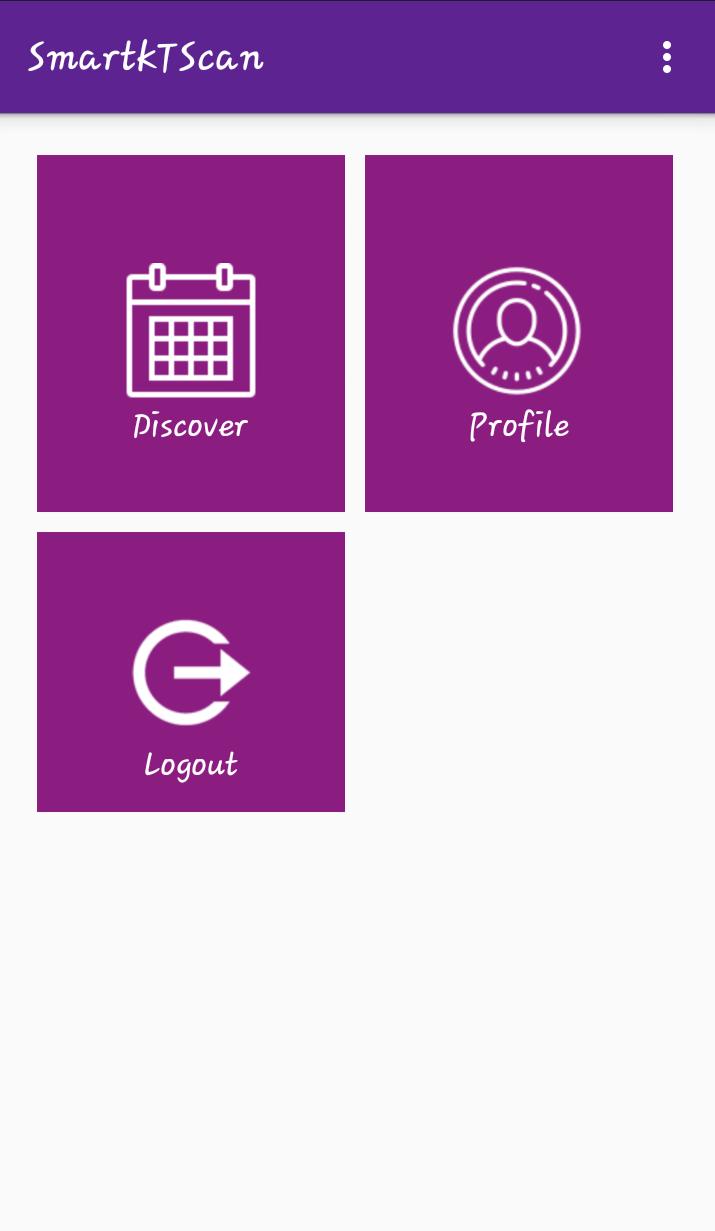Viewport: 715px width, 1231px height.
Task: Open the three-dot overflow menu
Action: pyautogui.click(x=667, y=58)
